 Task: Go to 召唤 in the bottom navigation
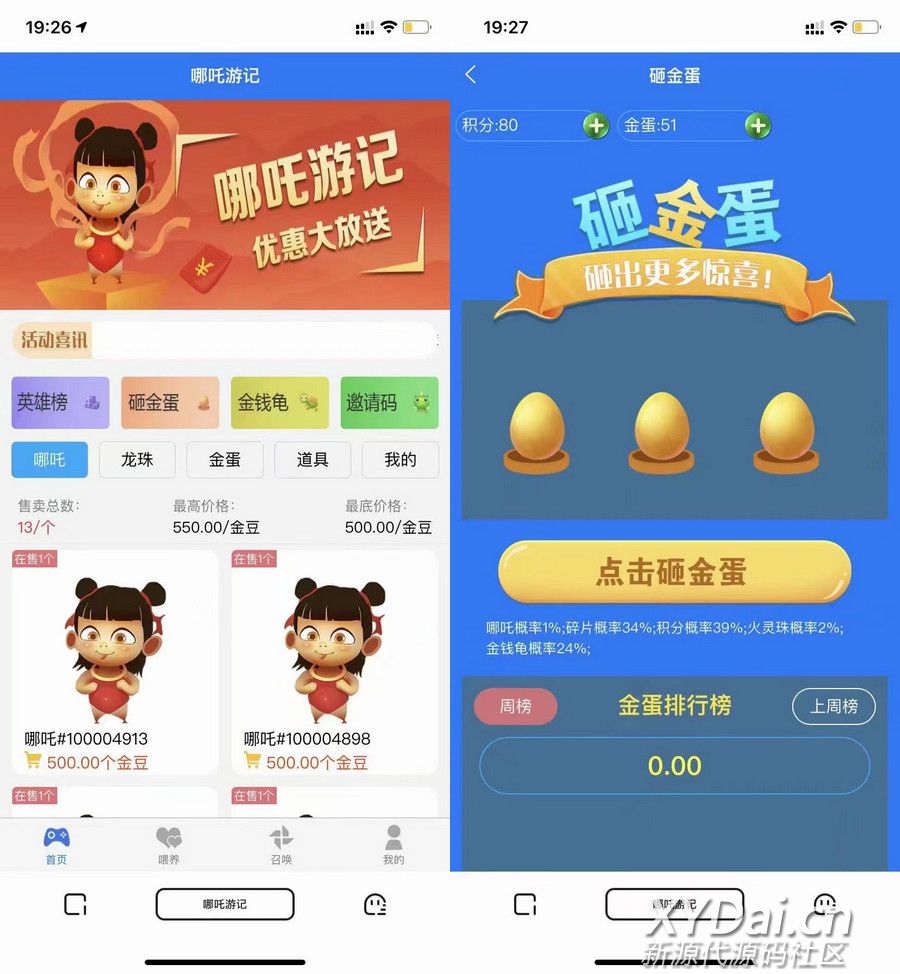[281, 845]
